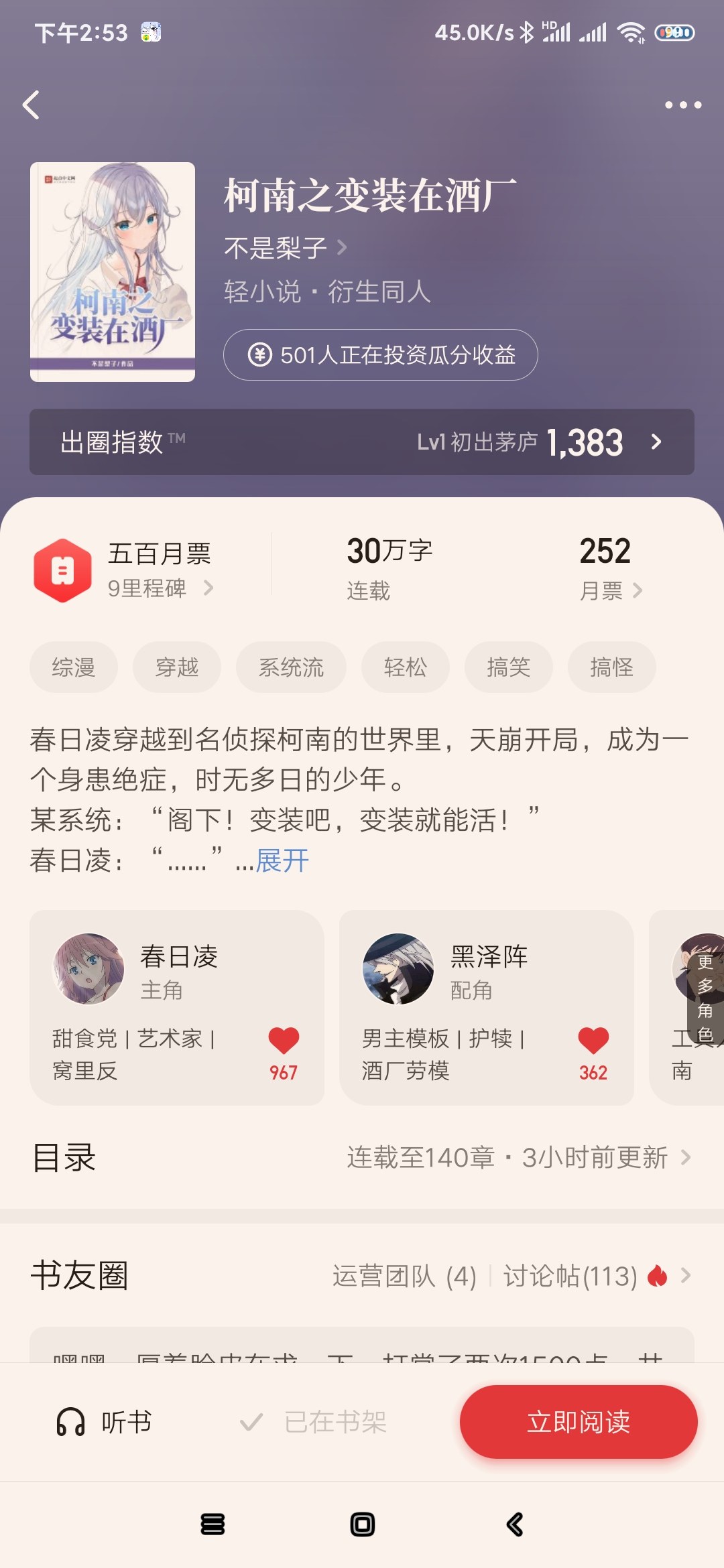View the 五百月票 milestones
Screen dimensions: 724x1568
coord(160,571)
